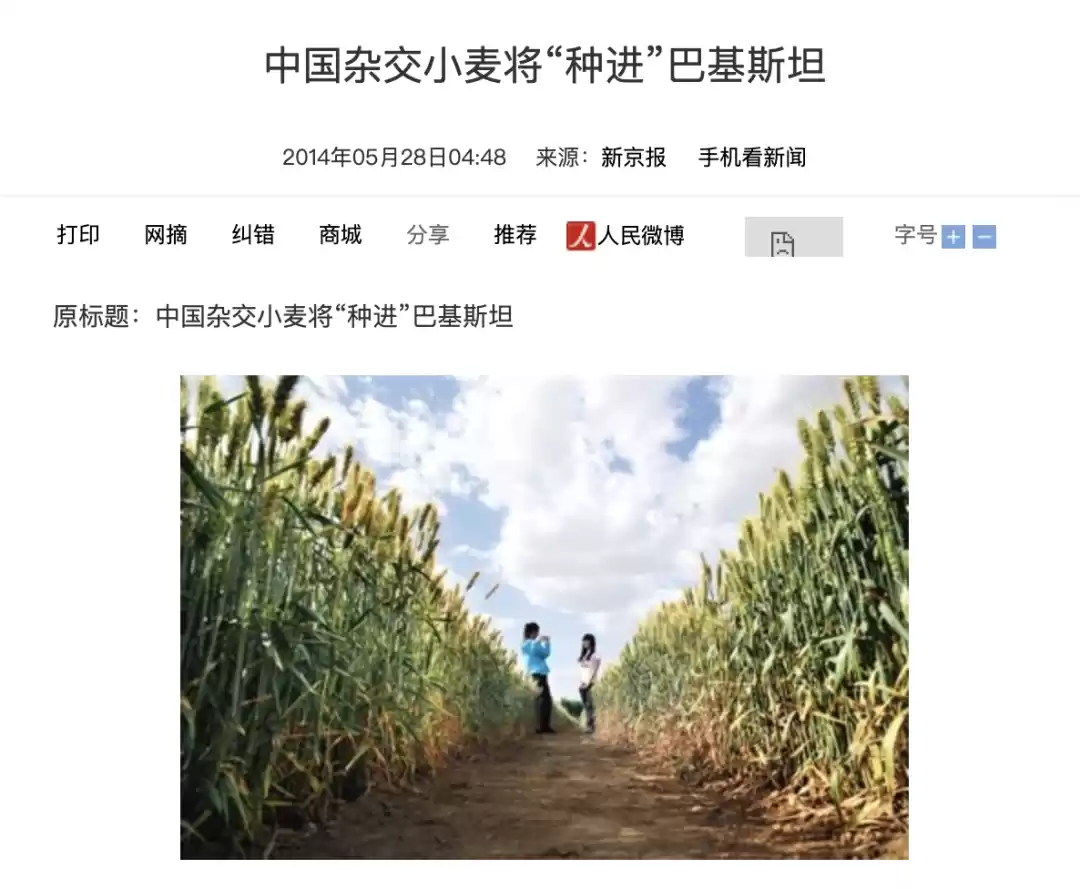Open the 商城 store link

340,235
